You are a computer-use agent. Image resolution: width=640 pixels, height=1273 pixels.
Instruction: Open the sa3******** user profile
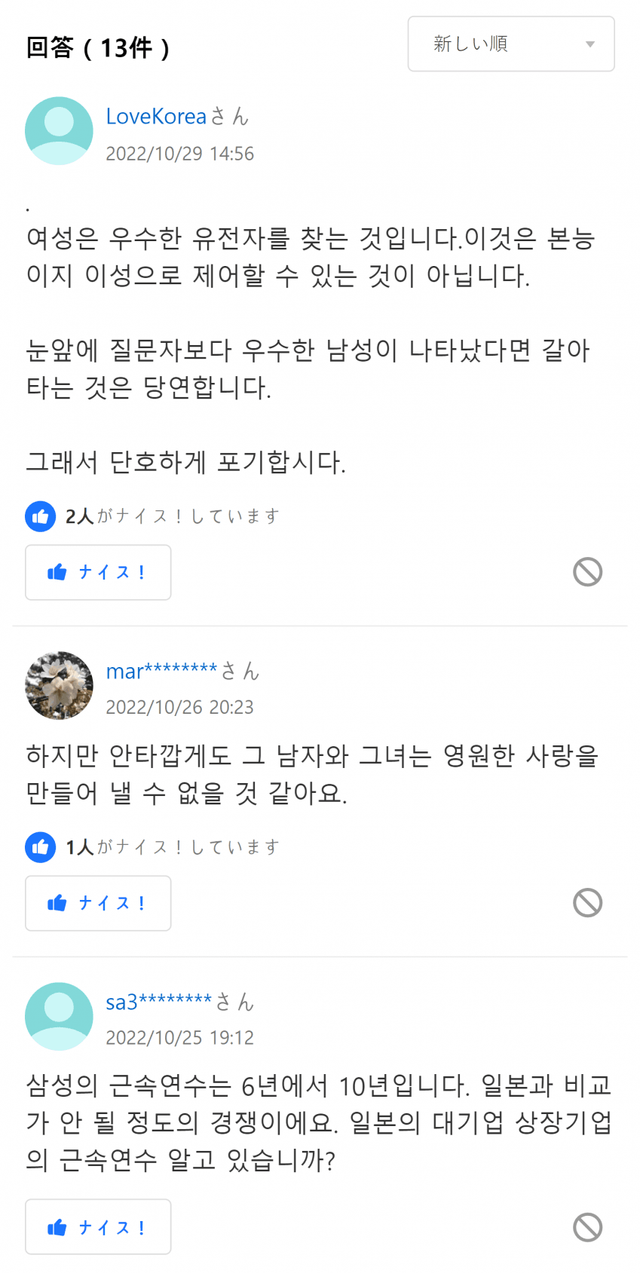pos(159,1001)
